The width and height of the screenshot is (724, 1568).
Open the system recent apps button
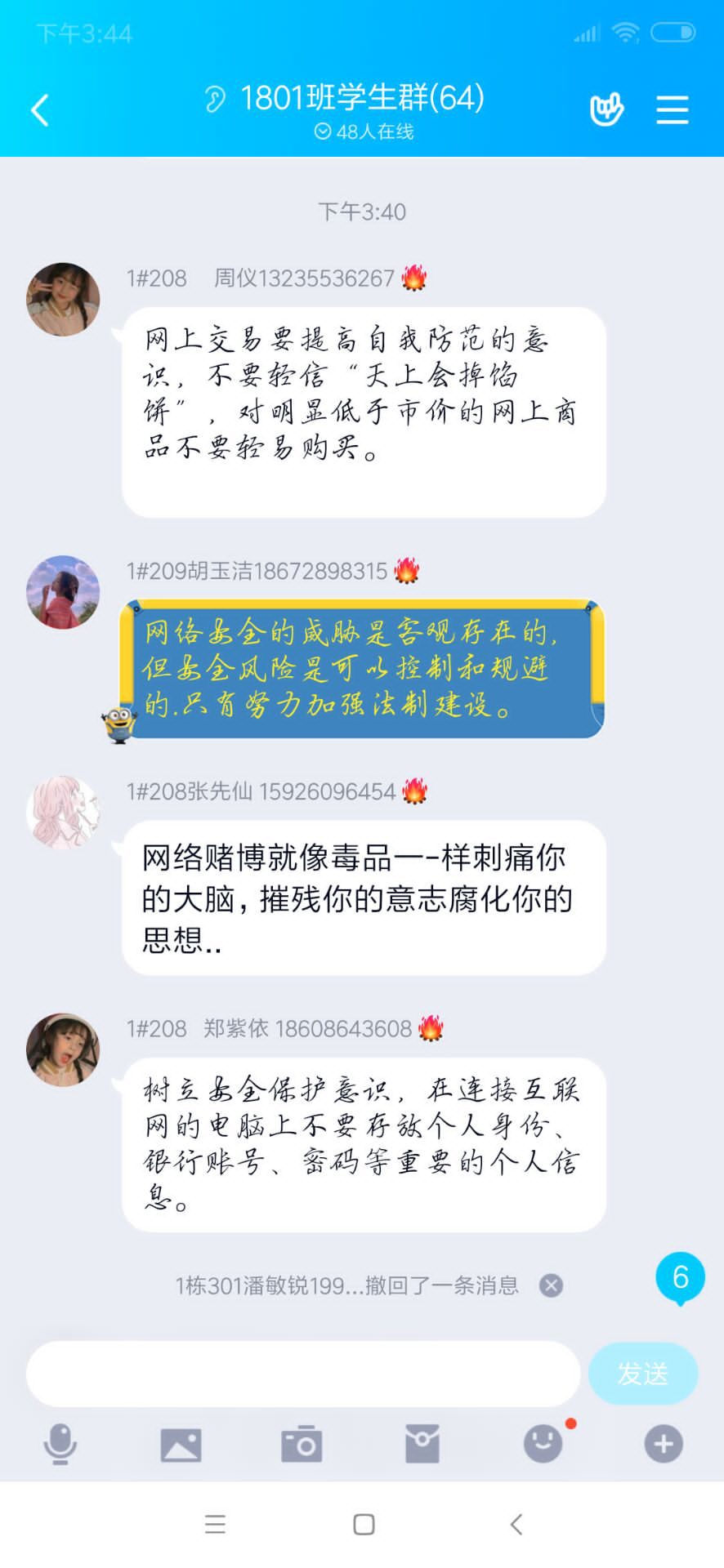tap(215, 1524)
